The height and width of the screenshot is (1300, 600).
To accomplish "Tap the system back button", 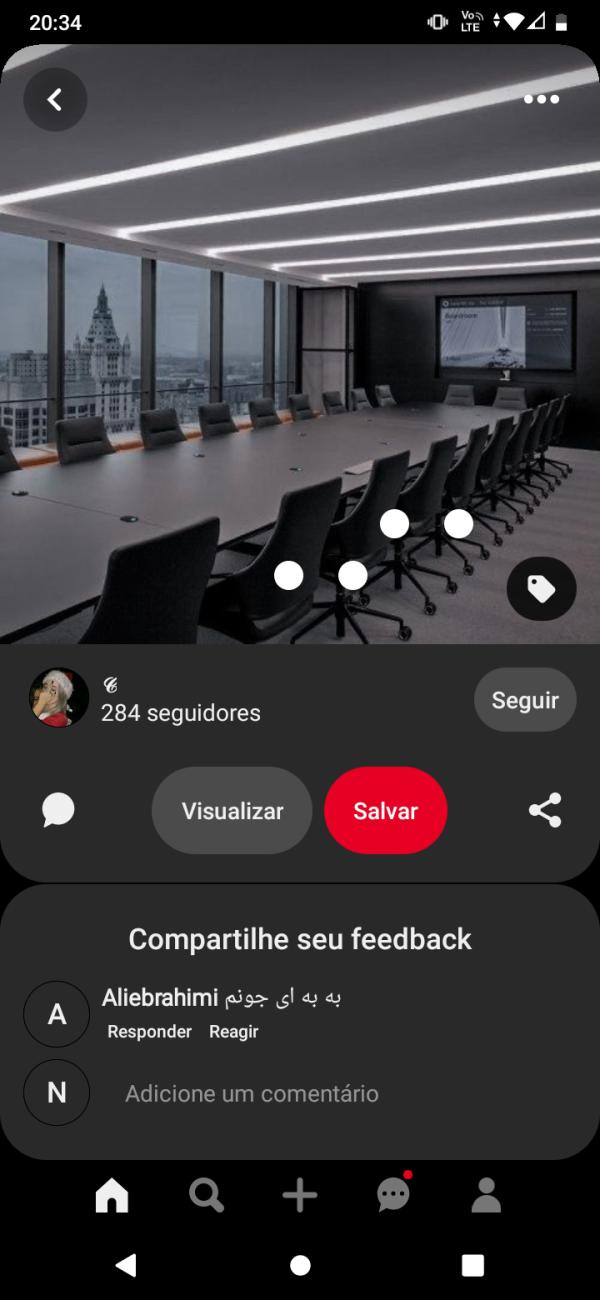I will [x=126, y=1266].
